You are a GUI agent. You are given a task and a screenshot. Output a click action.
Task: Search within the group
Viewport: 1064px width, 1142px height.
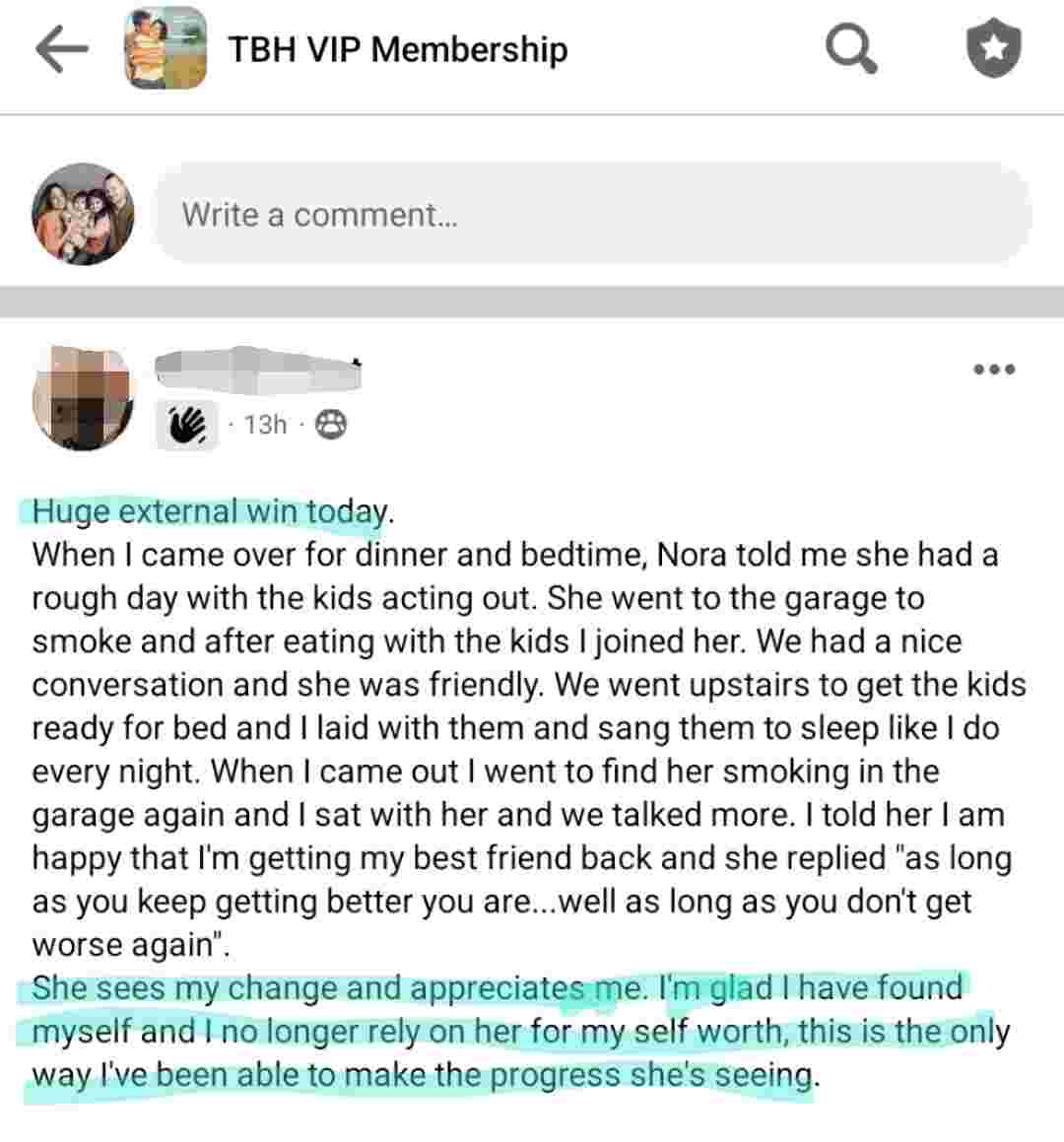(849, 47)
